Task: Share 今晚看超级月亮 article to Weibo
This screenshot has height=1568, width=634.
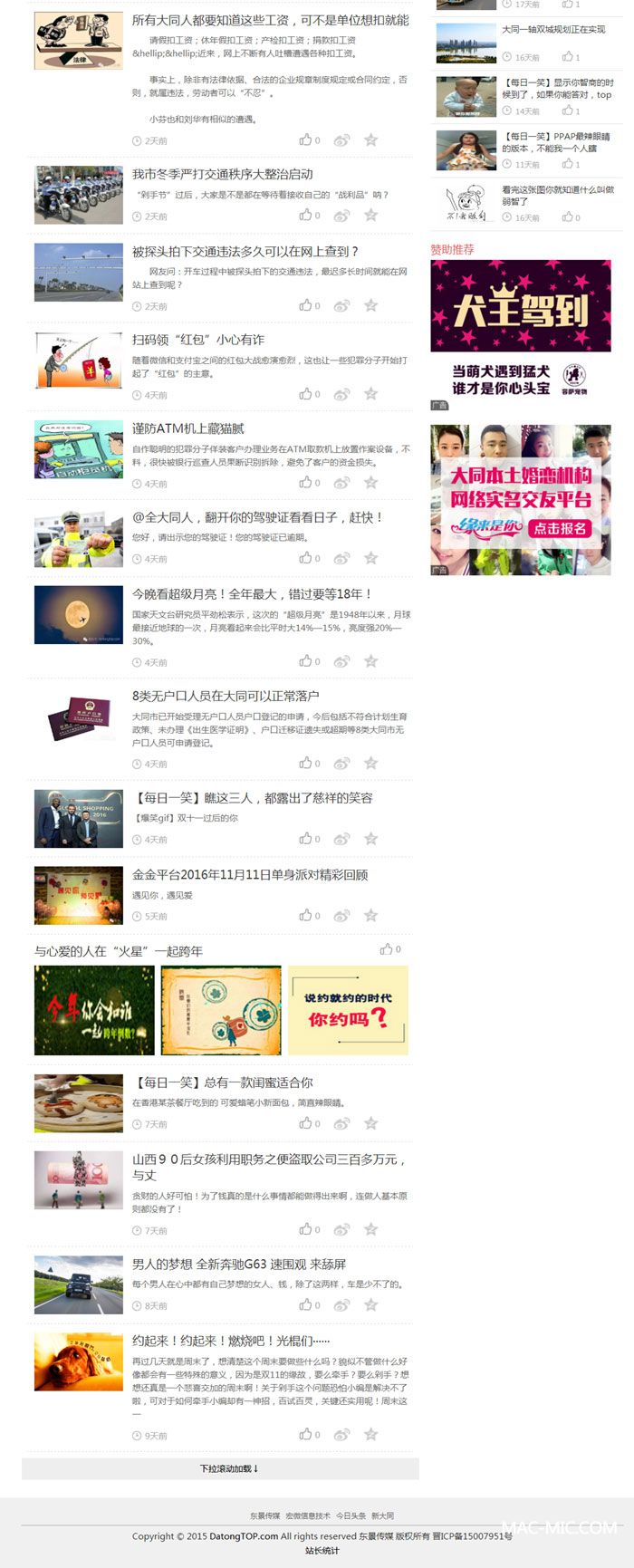Action: point(341,661)
